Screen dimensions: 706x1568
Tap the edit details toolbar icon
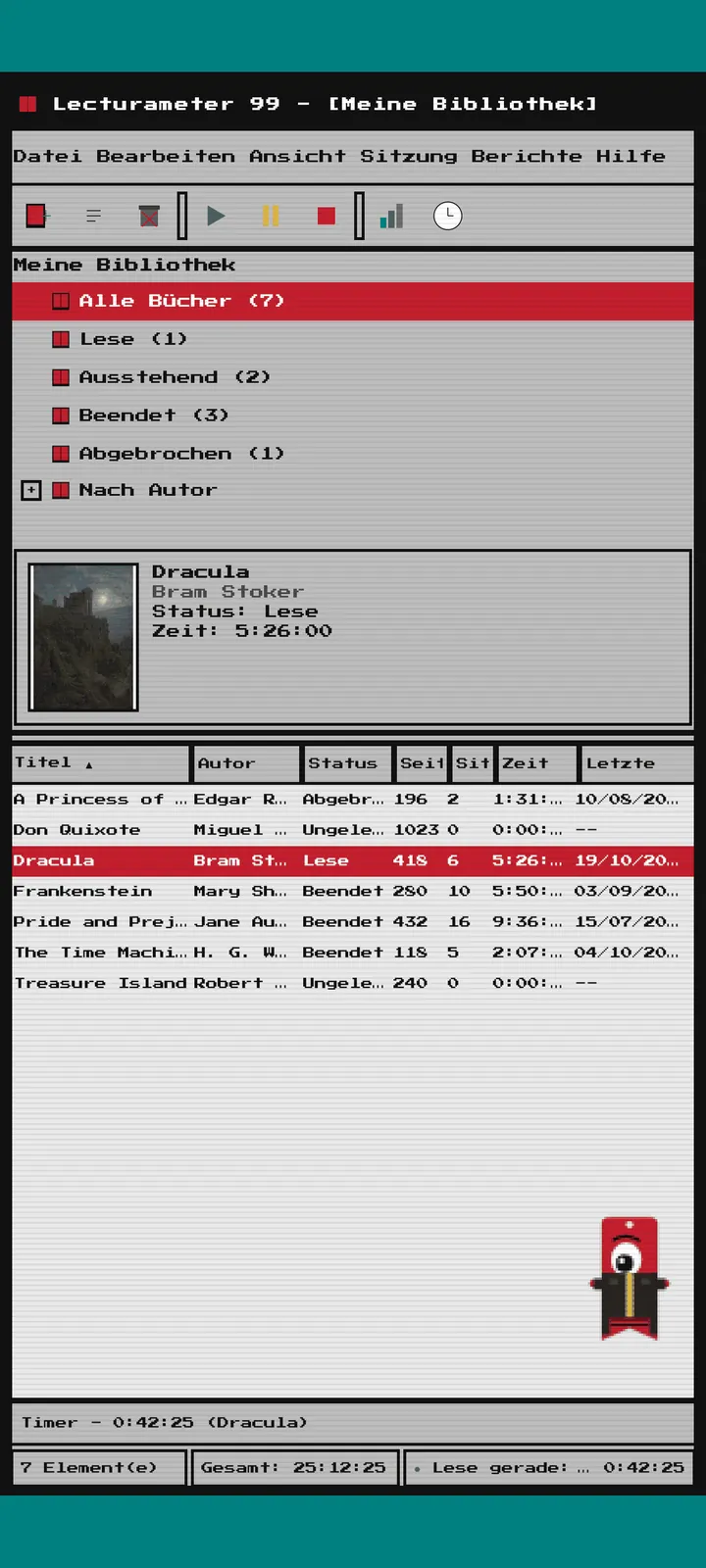93,216
